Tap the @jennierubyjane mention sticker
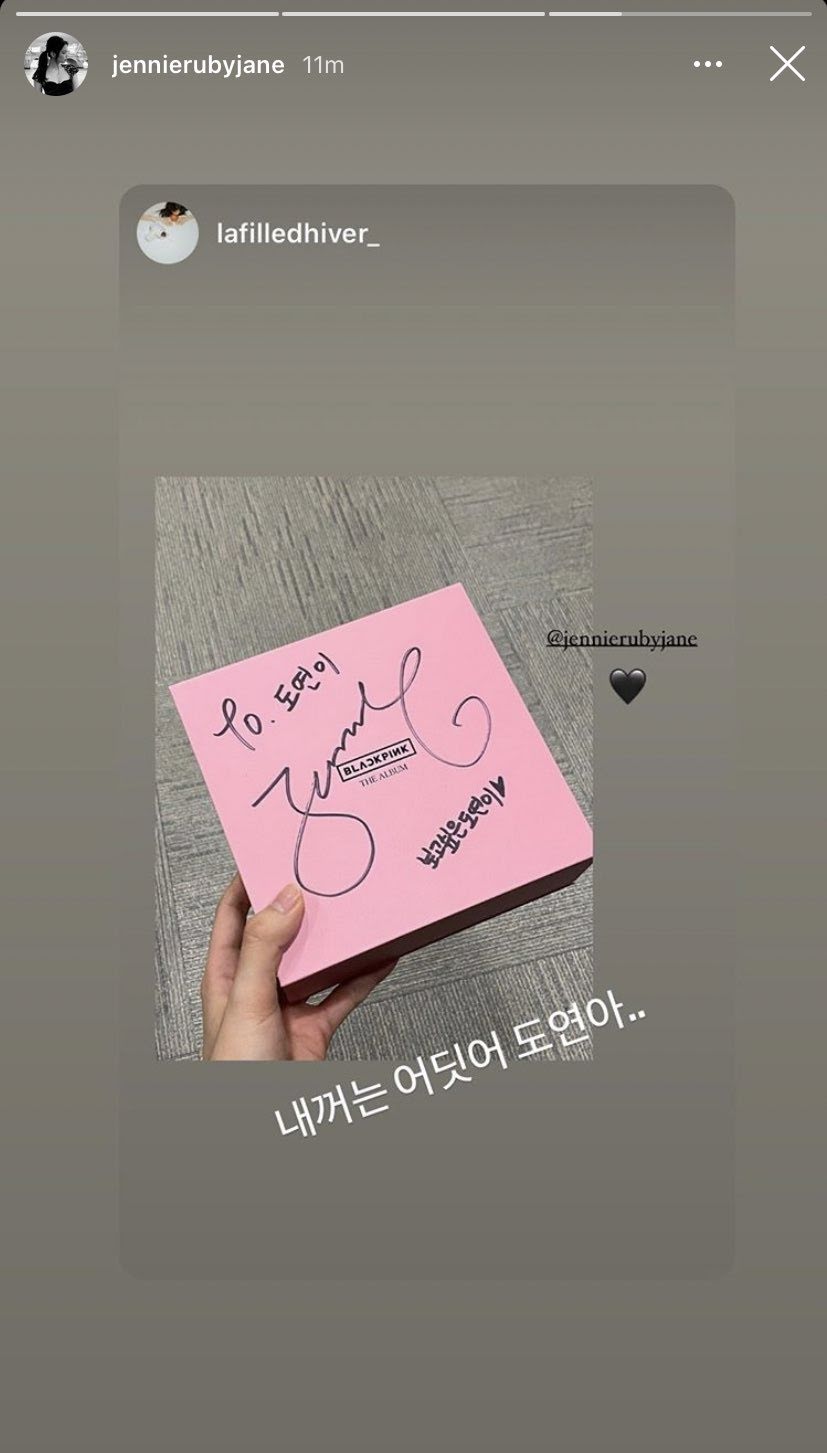Image resolution: width=827 pixels, height=1453 pixels. tap(622, 639)
